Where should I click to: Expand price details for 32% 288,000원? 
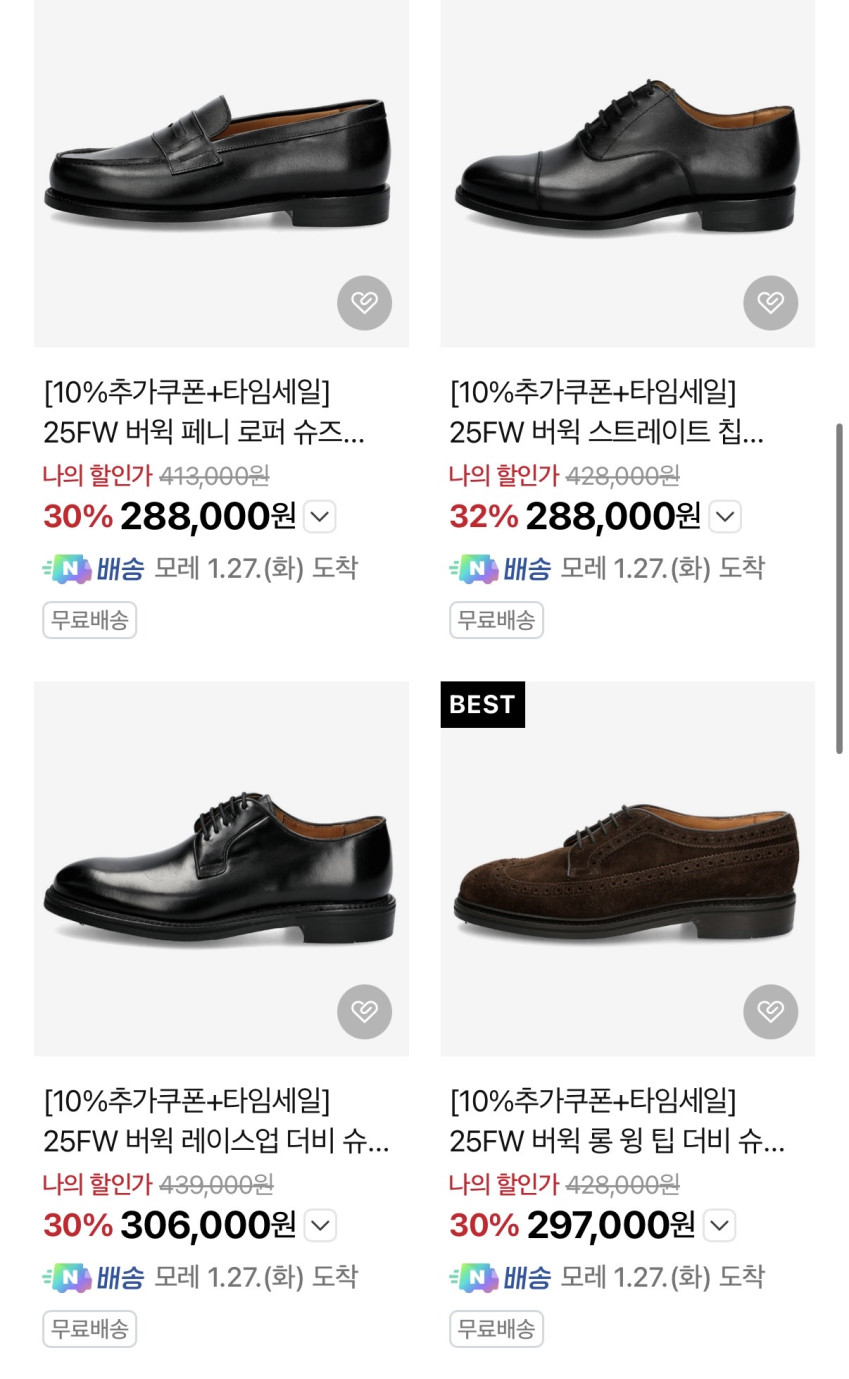[725, 517]
